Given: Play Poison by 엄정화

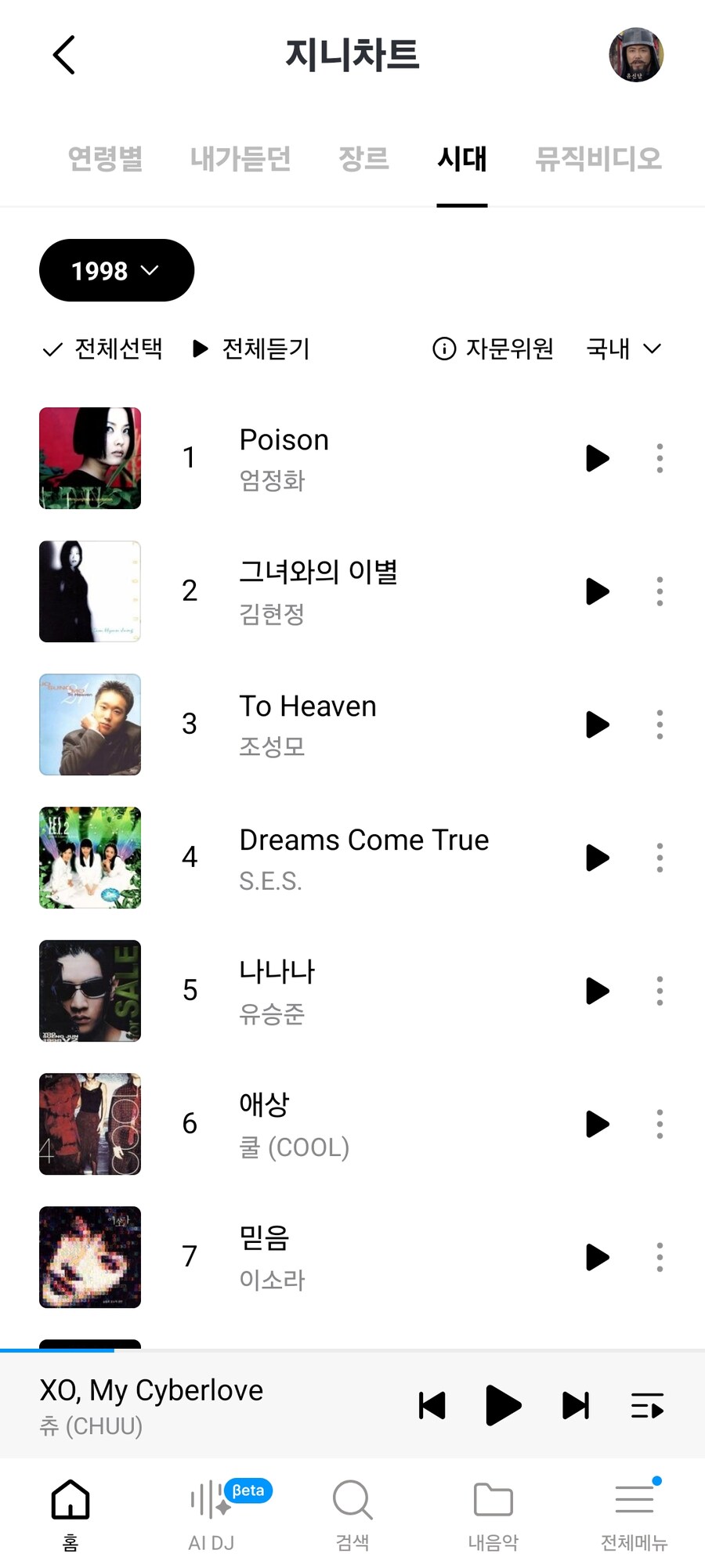Looking at the screenshot, I should [x=597, y=458].
